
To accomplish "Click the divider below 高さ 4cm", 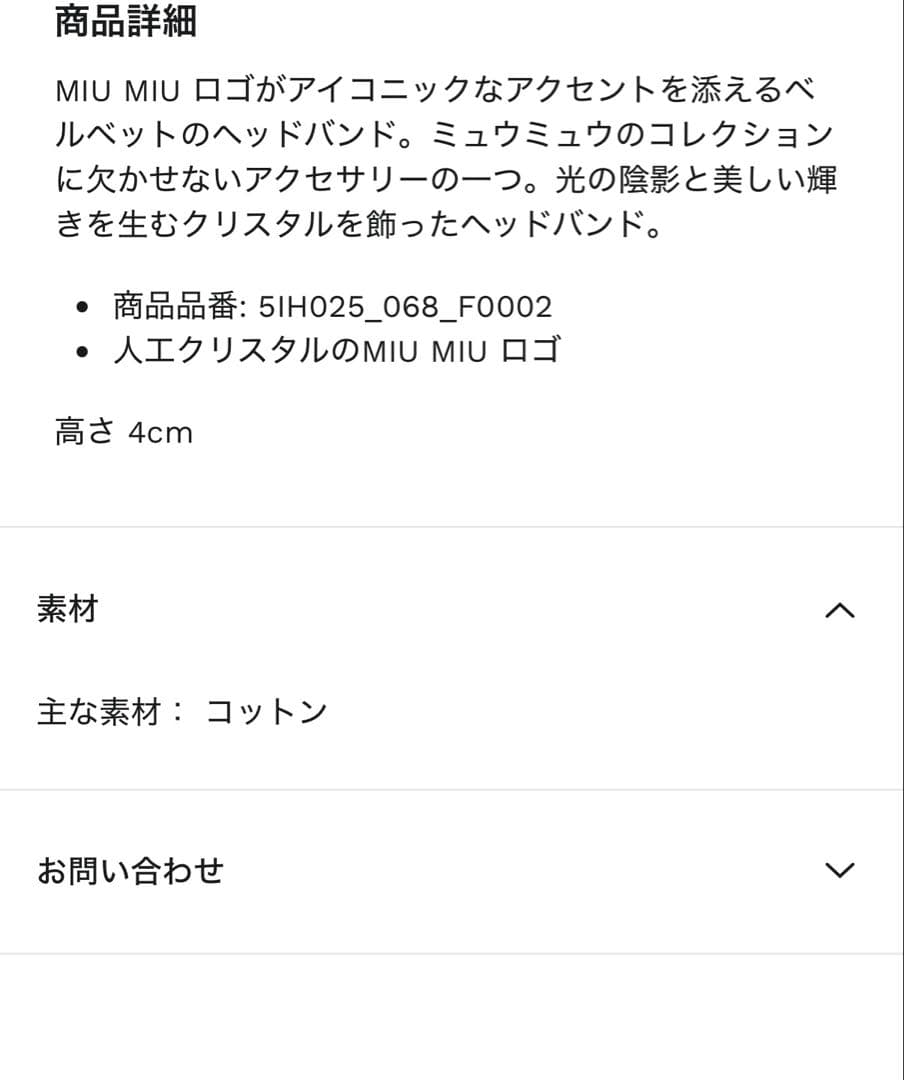I will pyautogui.click(x=452, y=522).
